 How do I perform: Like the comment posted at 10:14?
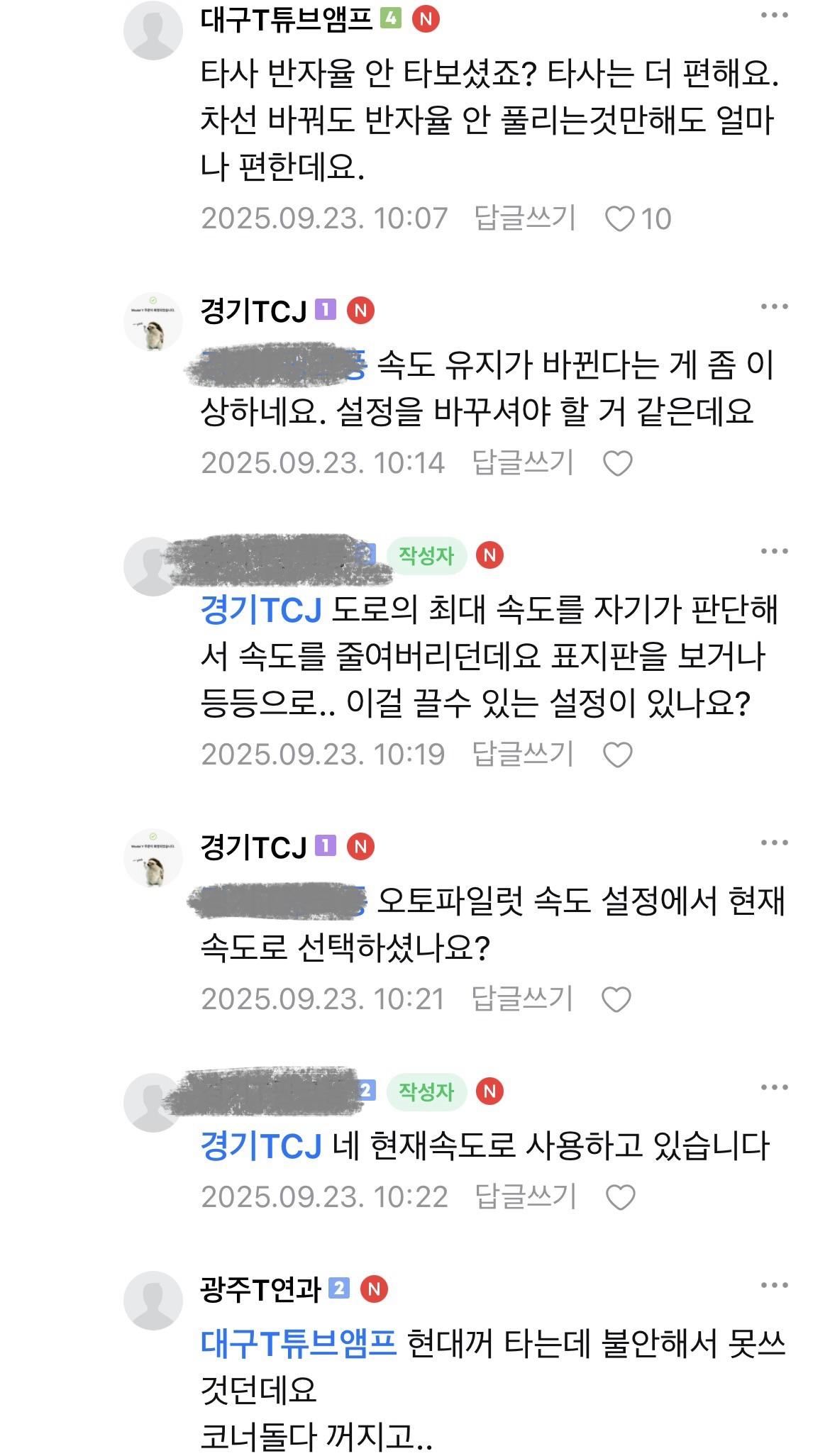[617, 464]
